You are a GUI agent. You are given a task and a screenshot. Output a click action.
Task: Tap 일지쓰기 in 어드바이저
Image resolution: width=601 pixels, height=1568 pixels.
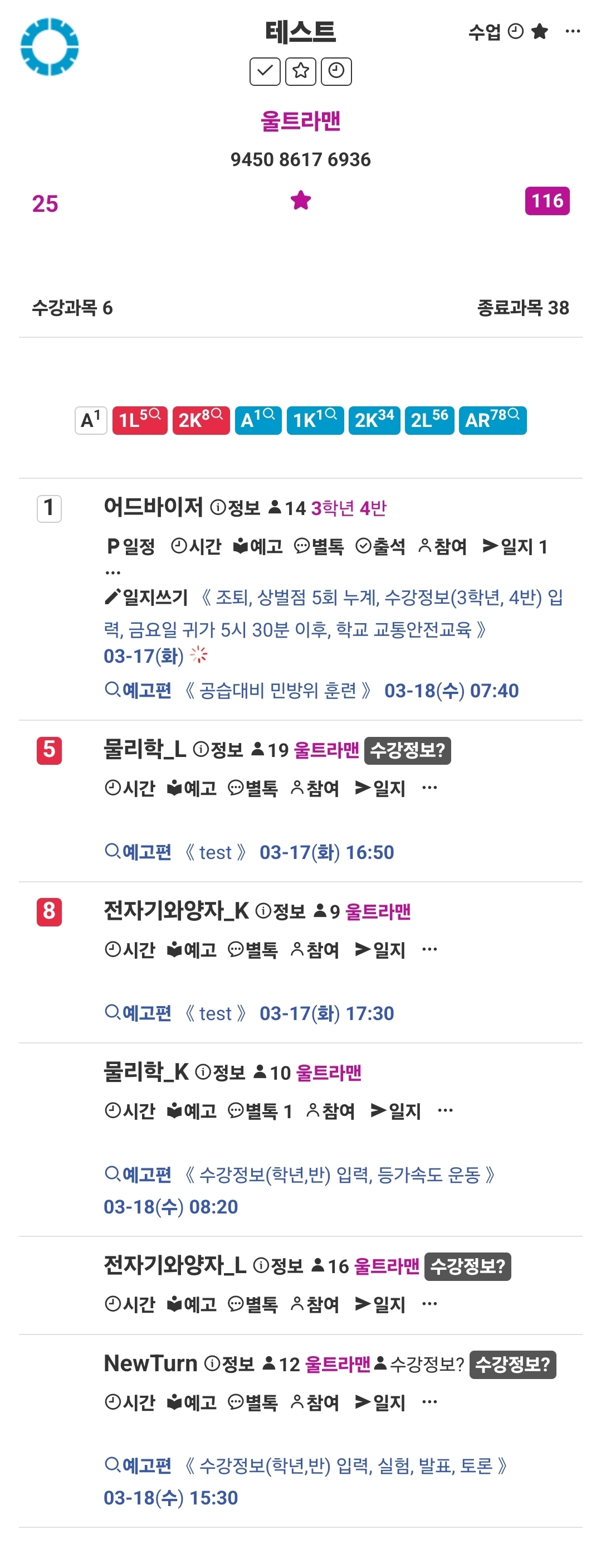coord(146,597)
